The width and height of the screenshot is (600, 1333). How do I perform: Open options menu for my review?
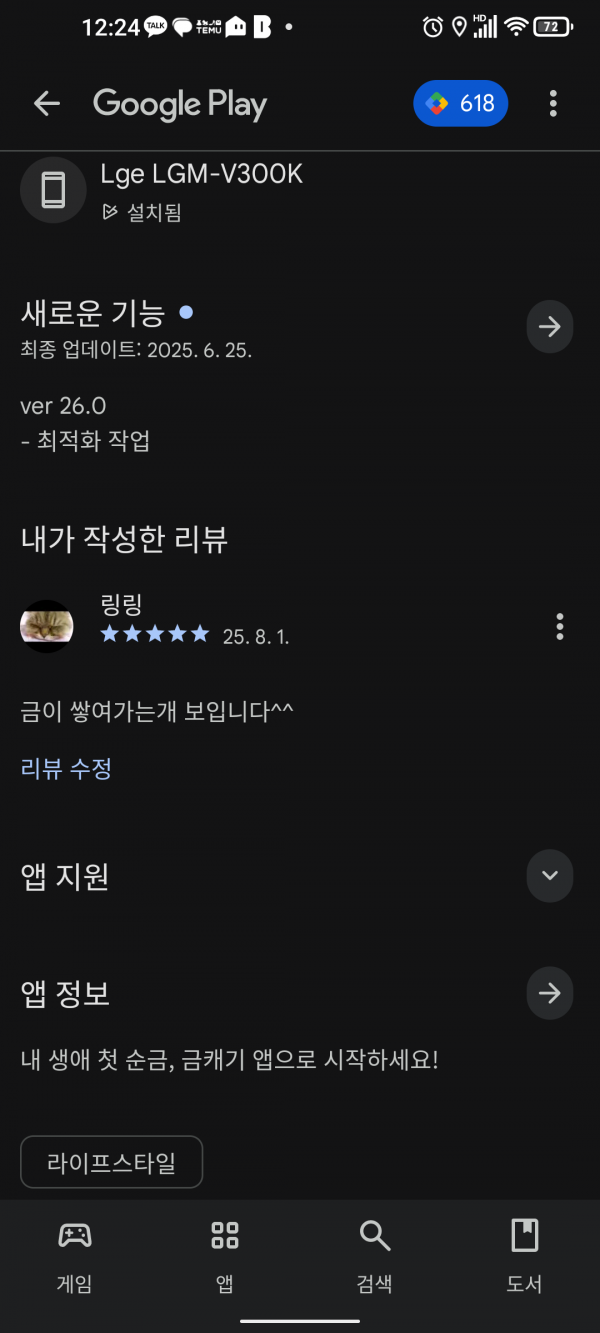(560, 627)
